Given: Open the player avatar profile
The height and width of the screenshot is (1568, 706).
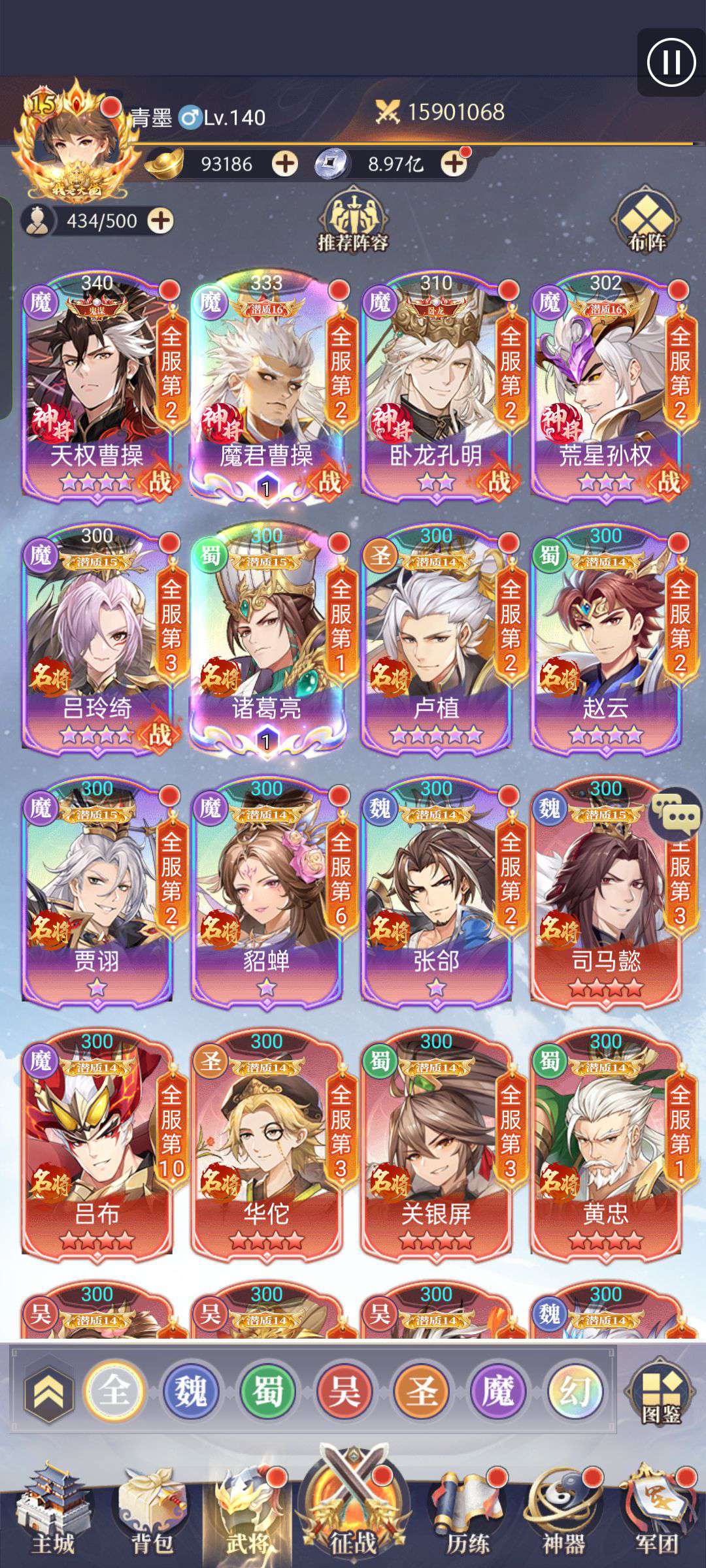Looking at the screenshot, I should pos(75,140).
